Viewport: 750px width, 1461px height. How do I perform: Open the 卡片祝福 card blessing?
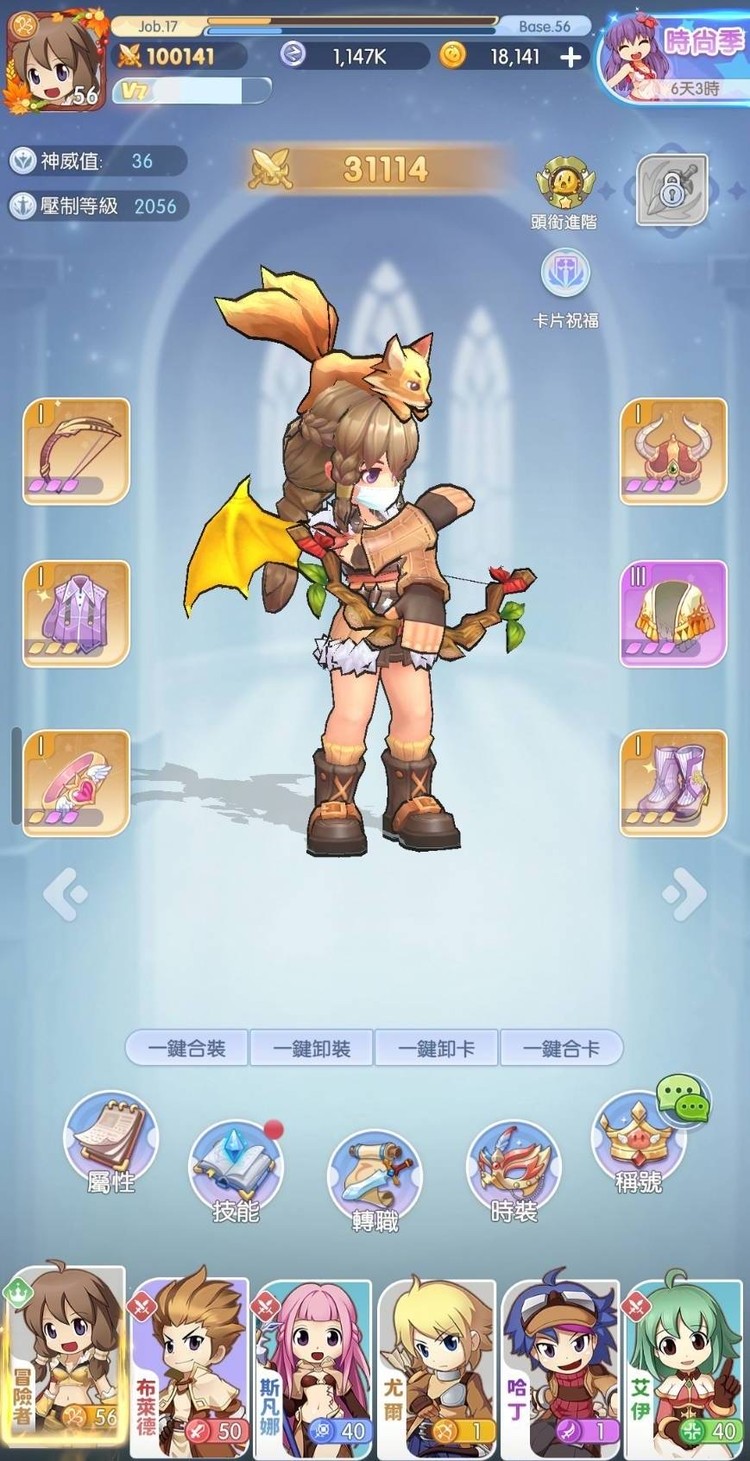565,287
